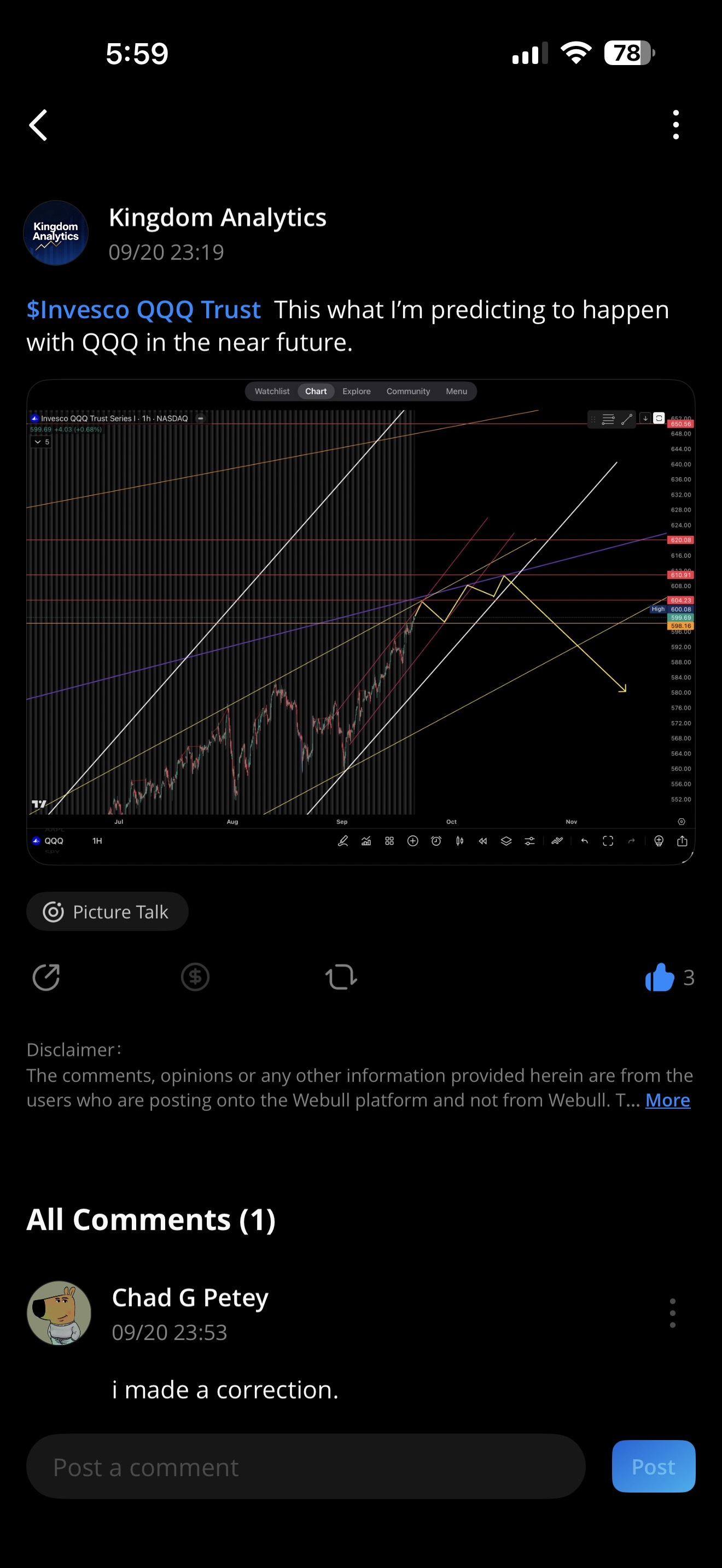Tap the Post button
This screenshot has width=722, height=1568.
(x=654, y=1466)
